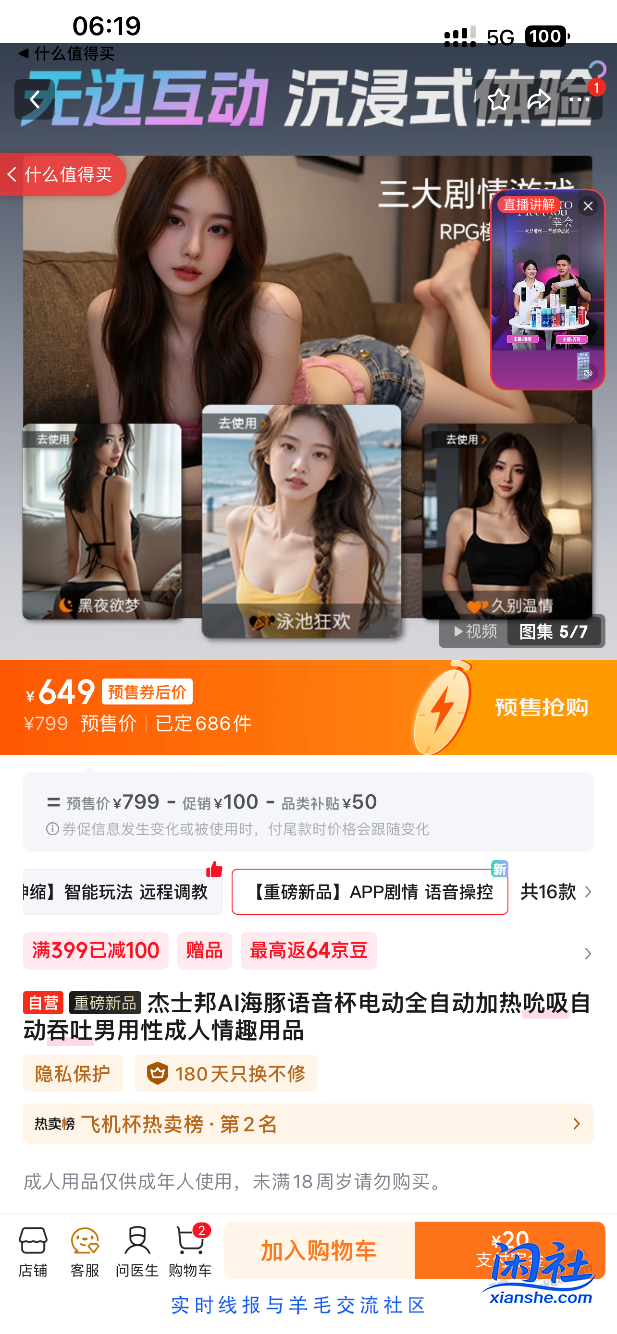View the 满399已减100 promotion details
Viewport: 617px width, 1334px height.
[96, 950]
